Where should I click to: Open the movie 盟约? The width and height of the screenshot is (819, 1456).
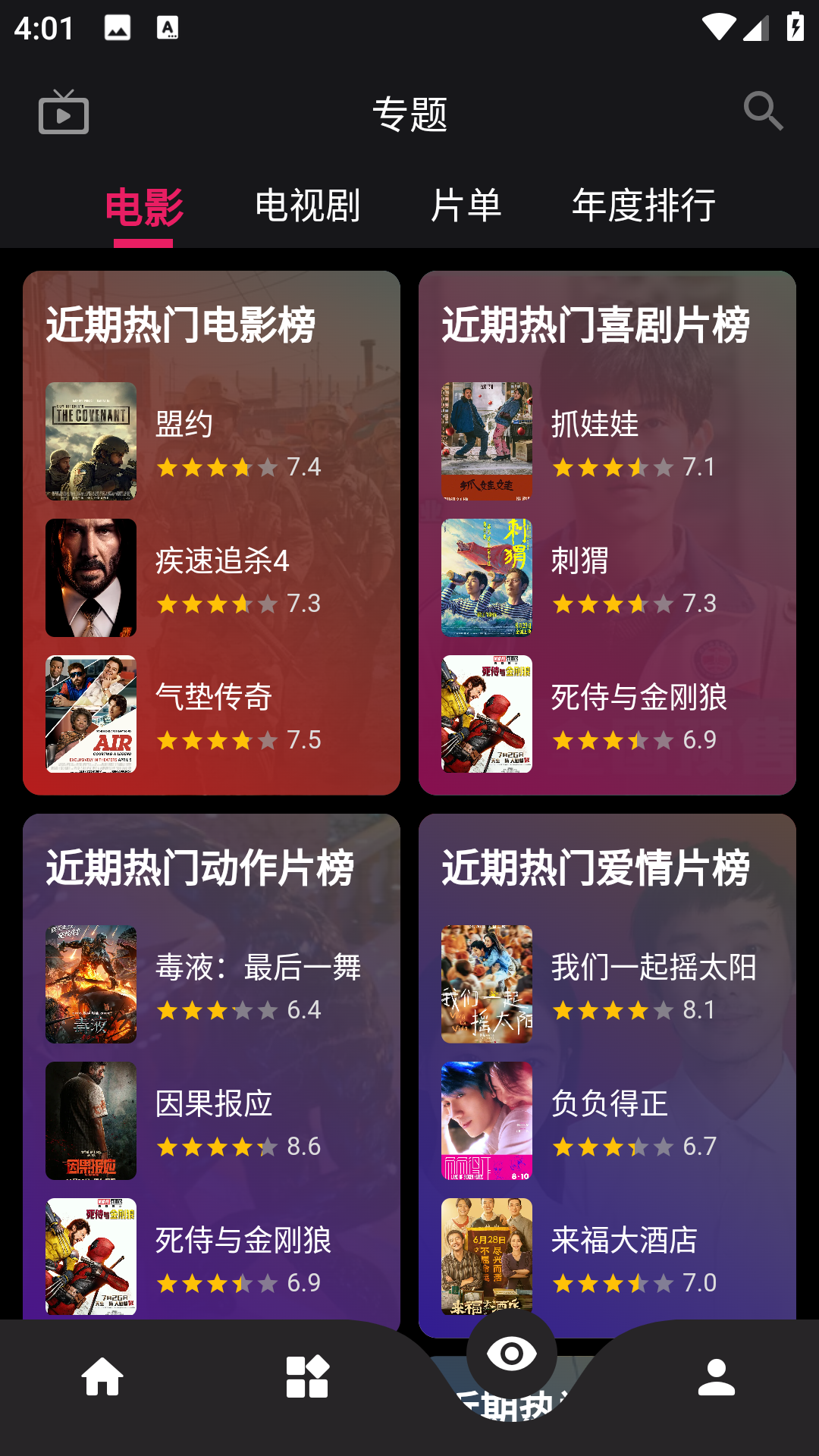184,441
